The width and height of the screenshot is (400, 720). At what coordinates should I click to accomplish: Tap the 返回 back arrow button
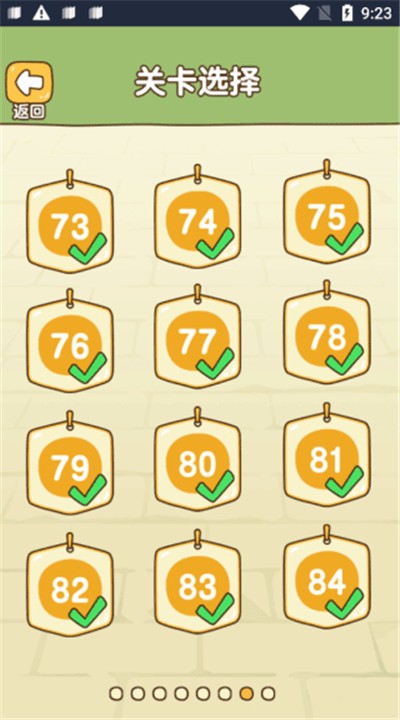[x=29, y=83]
